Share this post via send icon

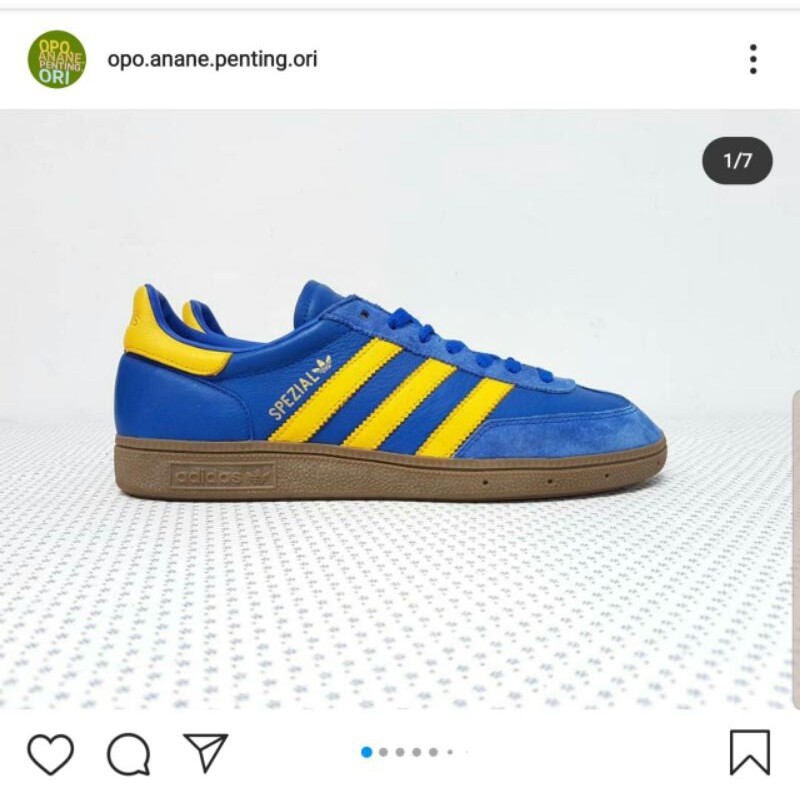[206, 752]
